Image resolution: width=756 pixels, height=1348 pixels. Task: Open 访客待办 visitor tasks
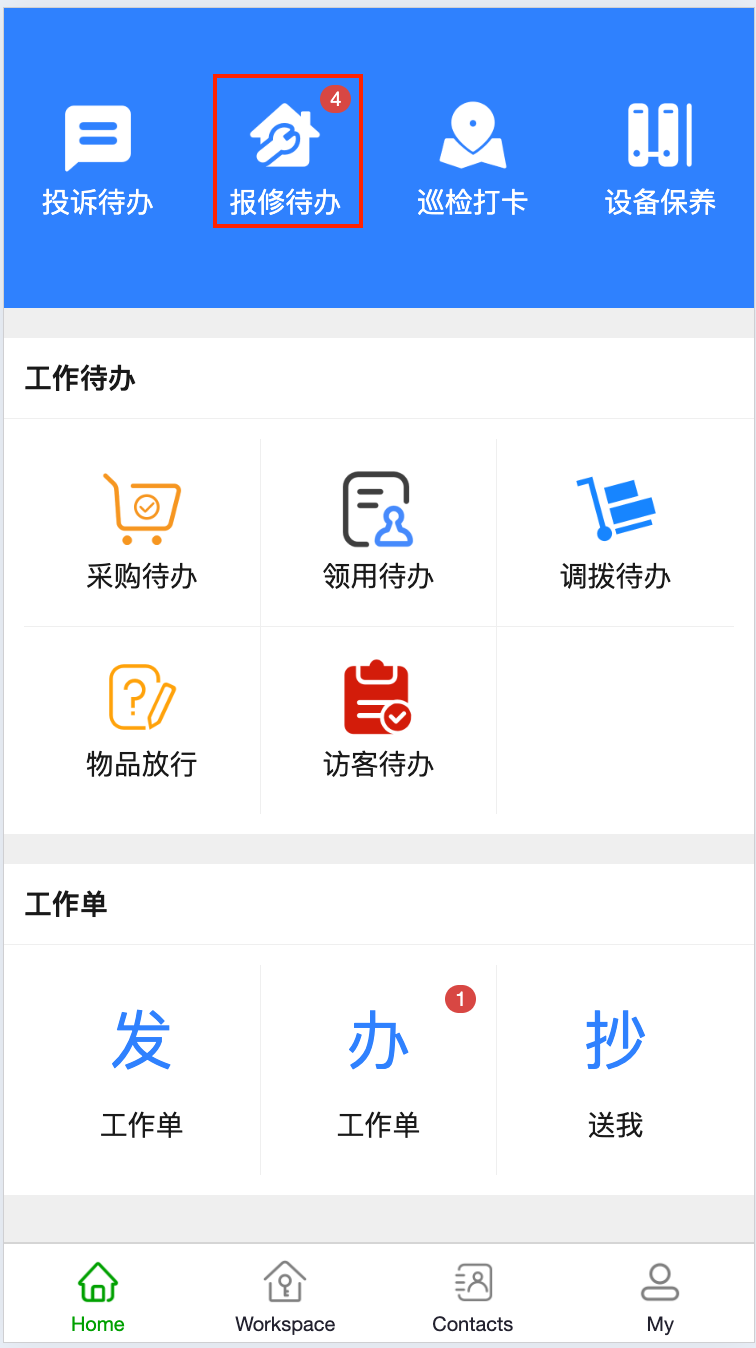coord(378,720)
